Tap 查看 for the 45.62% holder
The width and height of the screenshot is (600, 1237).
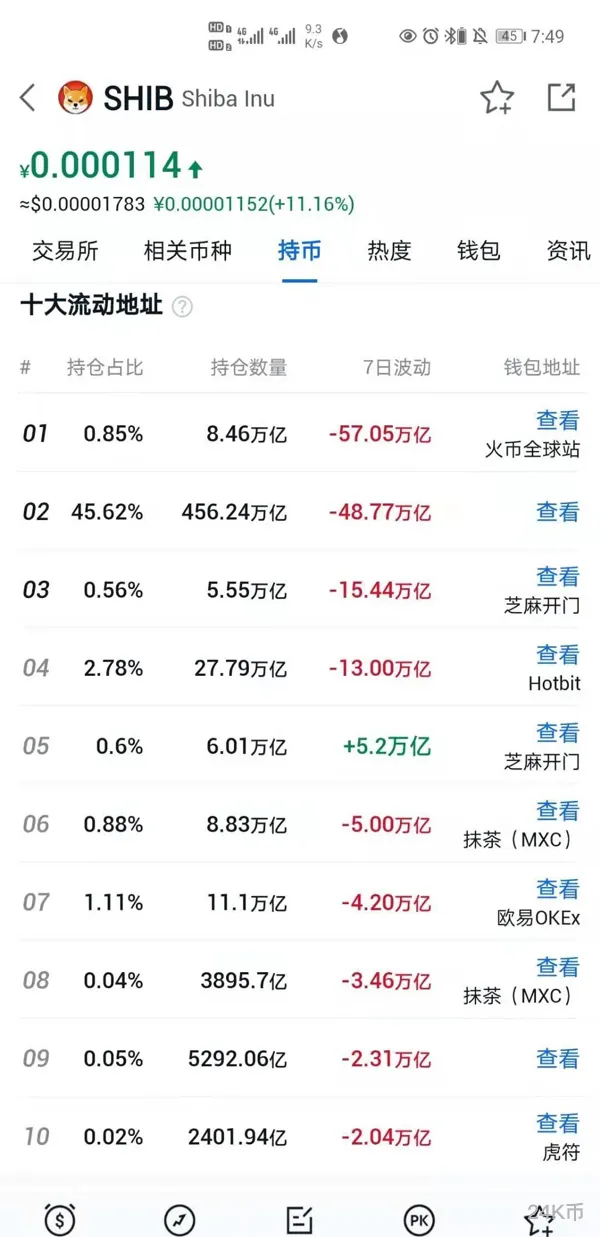tap(557, 512)
